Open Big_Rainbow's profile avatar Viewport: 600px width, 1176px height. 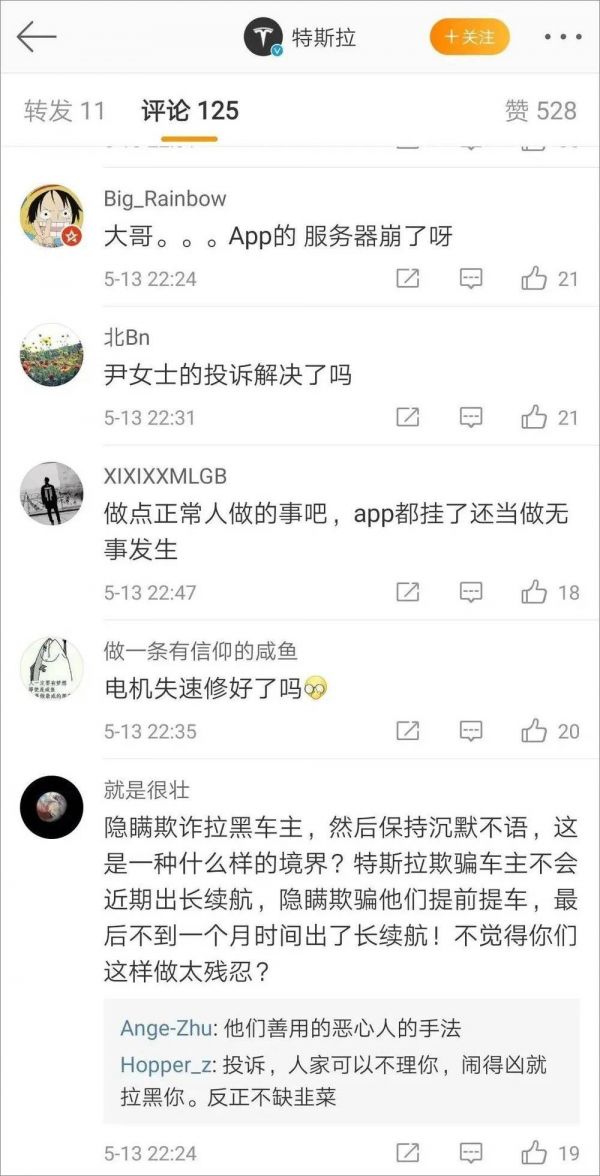[x=51, y=216]
